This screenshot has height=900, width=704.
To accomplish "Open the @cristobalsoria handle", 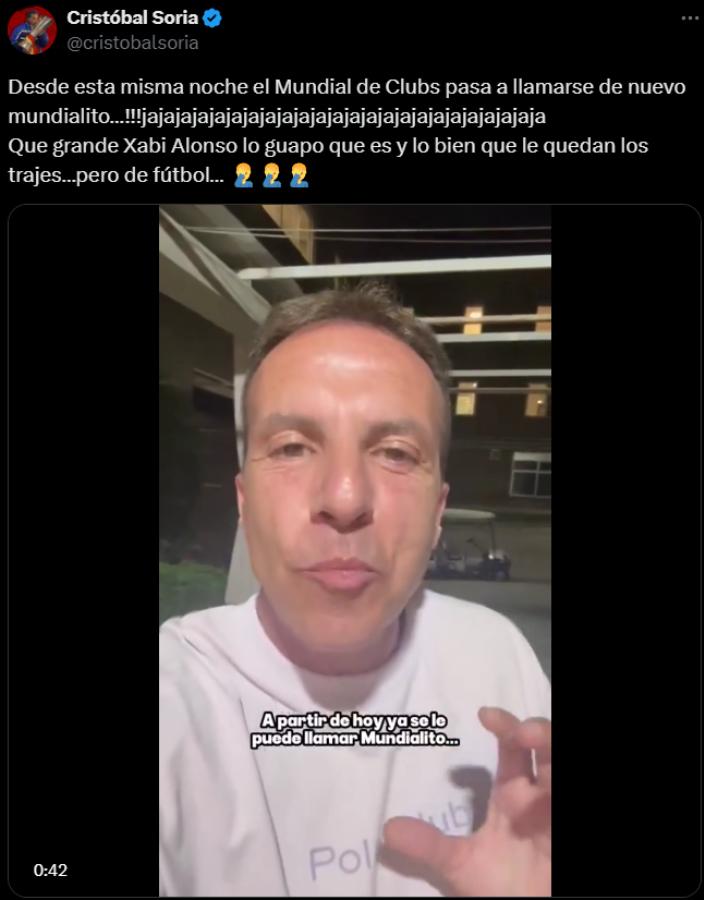I will coord(132,43).
